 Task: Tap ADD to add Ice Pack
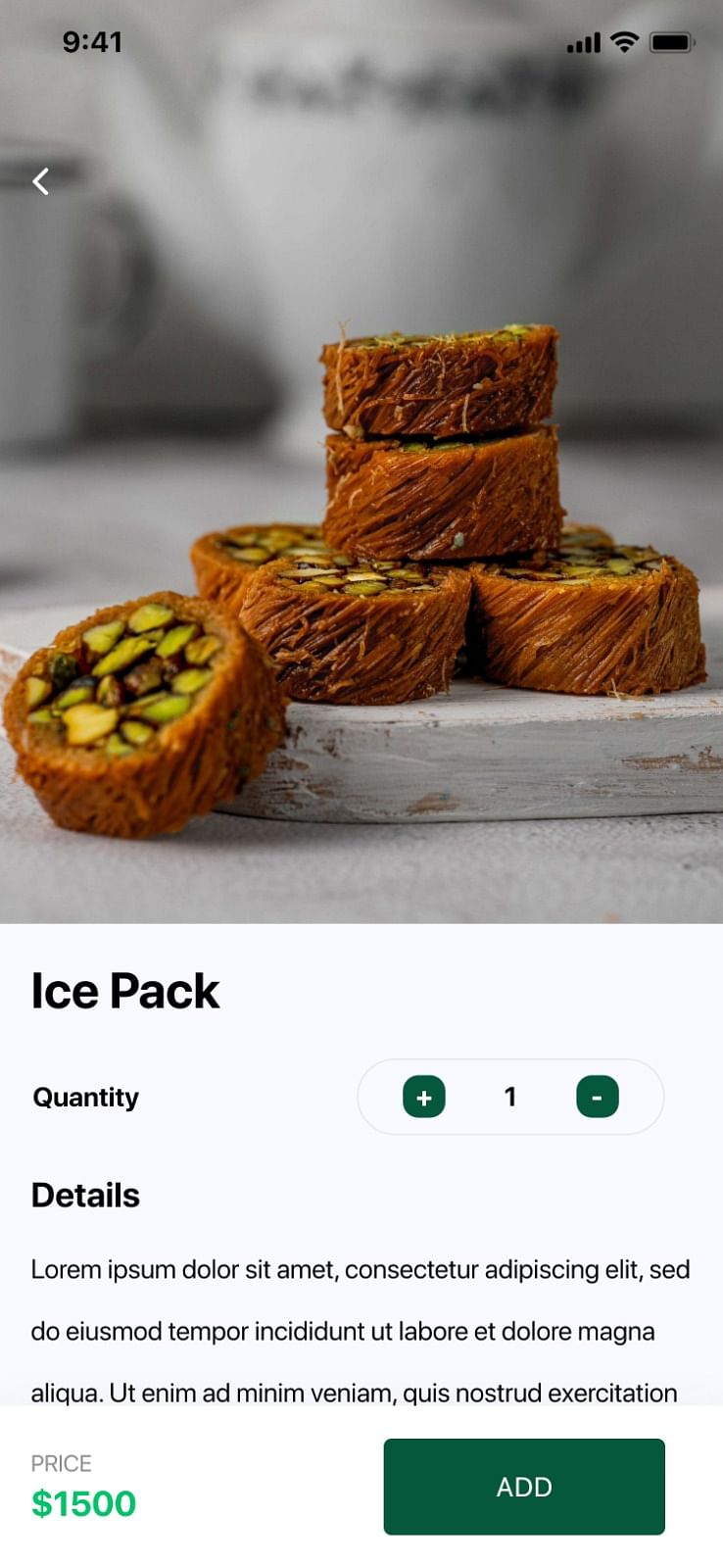click(524, 1487)
